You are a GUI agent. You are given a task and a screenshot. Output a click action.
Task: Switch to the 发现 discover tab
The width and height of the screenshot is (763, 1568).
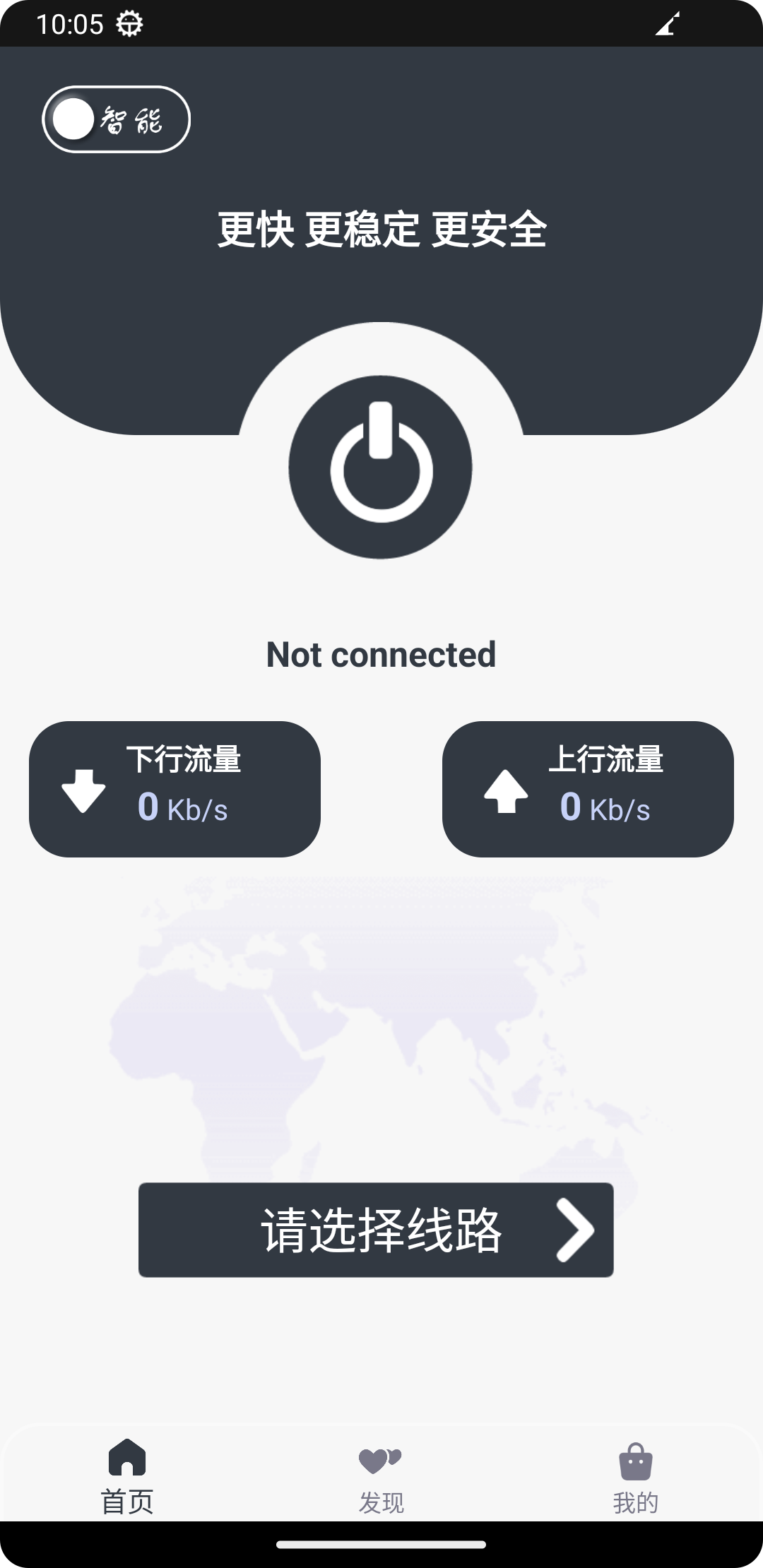(x=381, y=1476)
